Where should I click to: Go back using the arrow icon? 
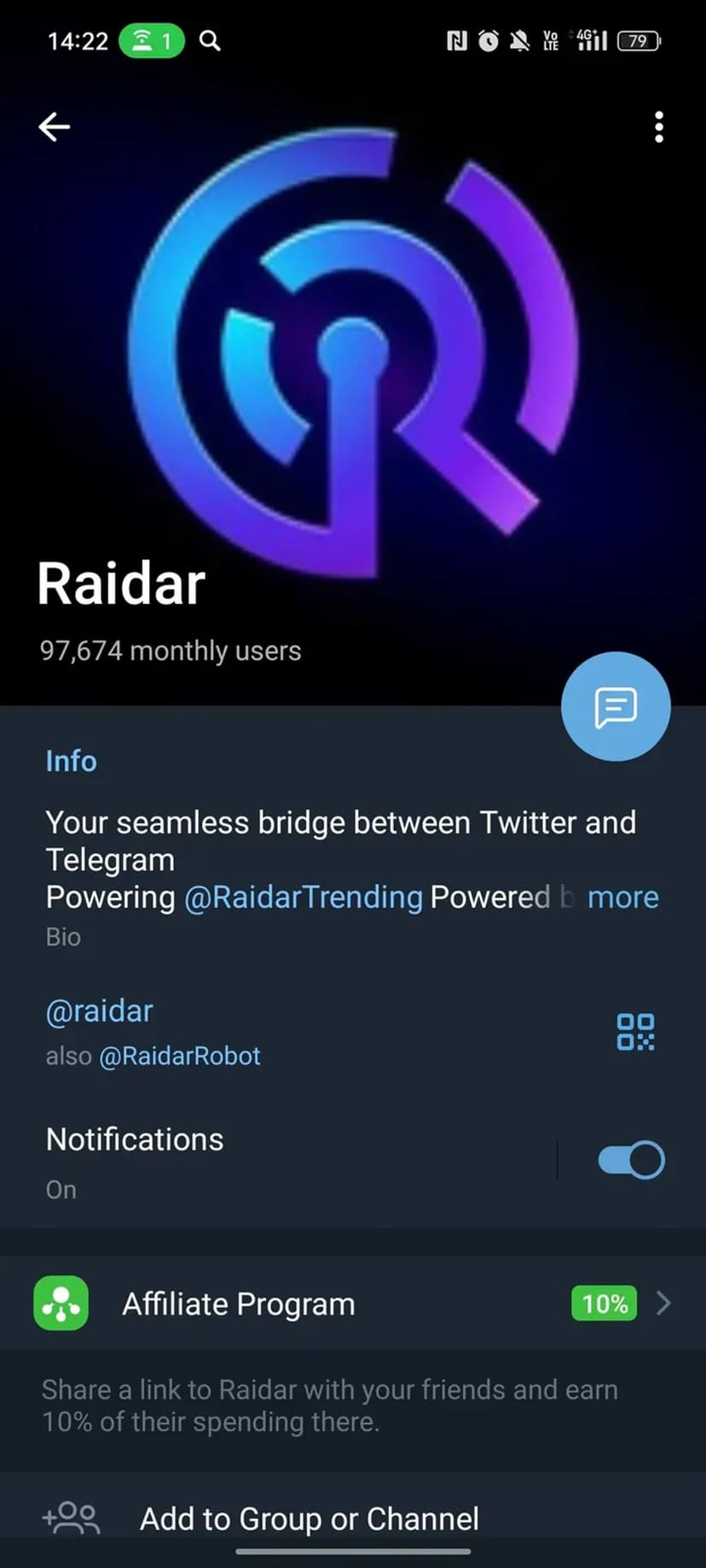click(x=54, y=127)
